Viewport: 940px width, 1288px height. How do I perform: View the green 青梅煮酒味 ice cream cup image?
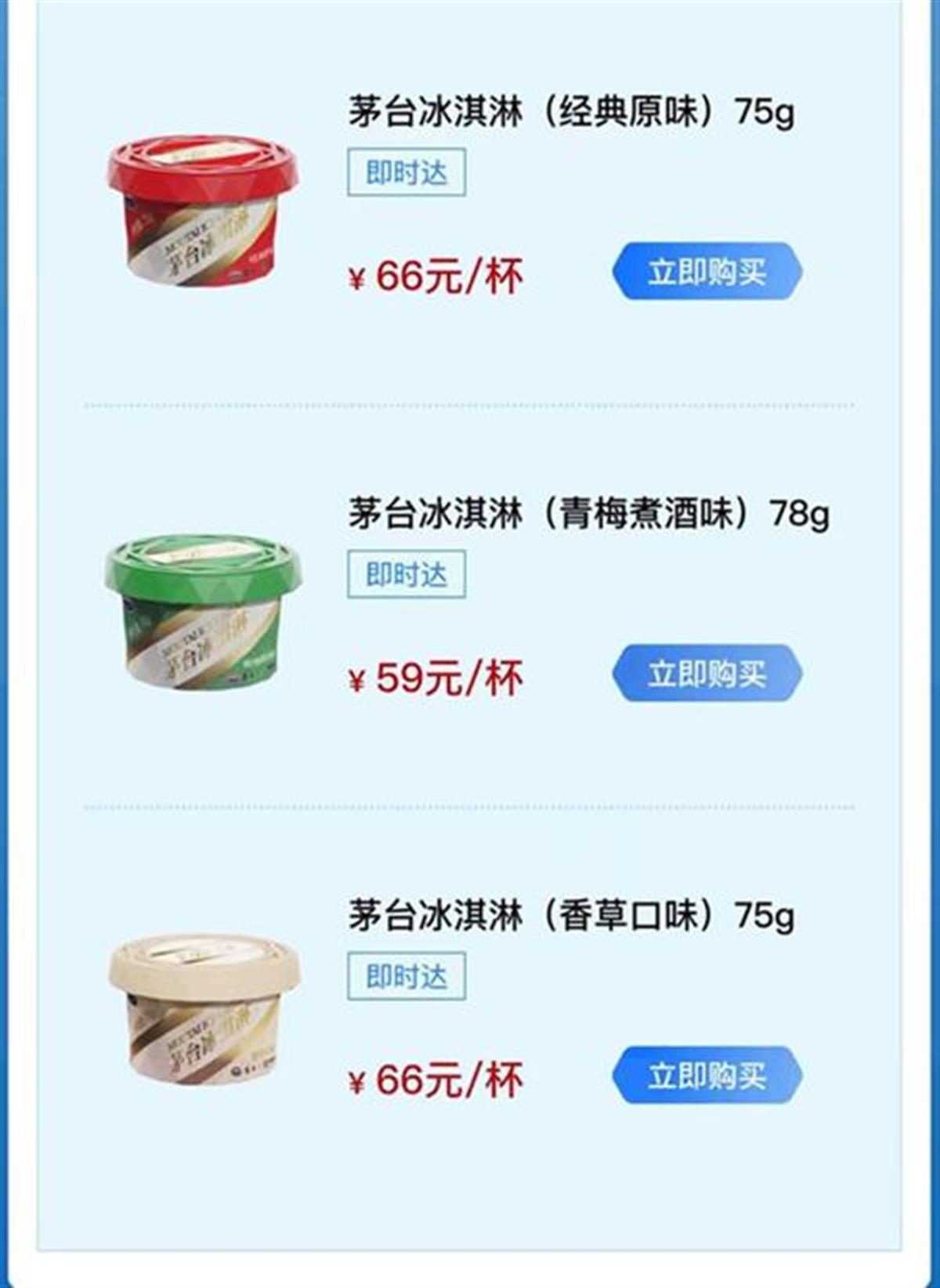pos(203,611)
